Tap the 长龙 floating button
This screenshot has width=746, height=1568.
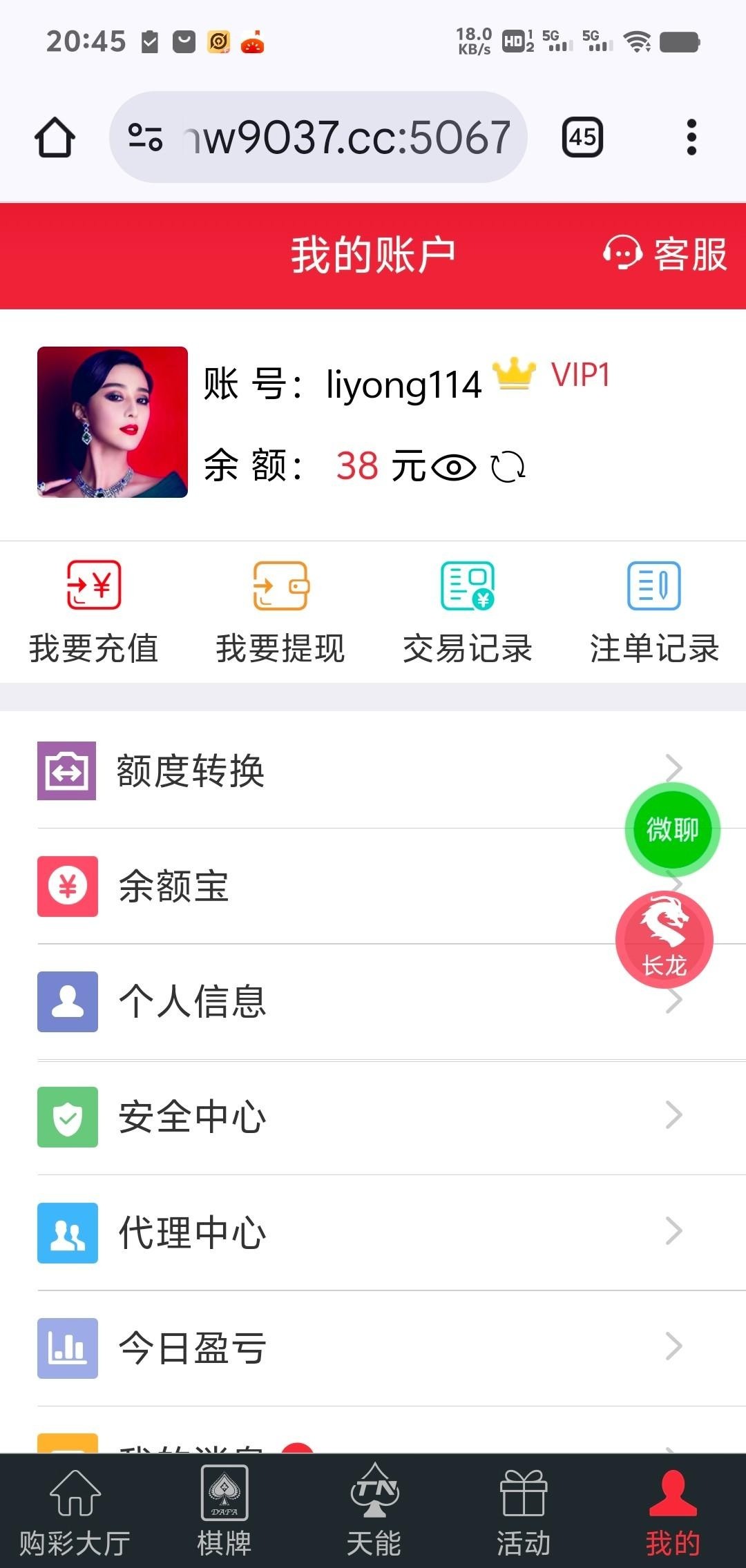(664, 940)
